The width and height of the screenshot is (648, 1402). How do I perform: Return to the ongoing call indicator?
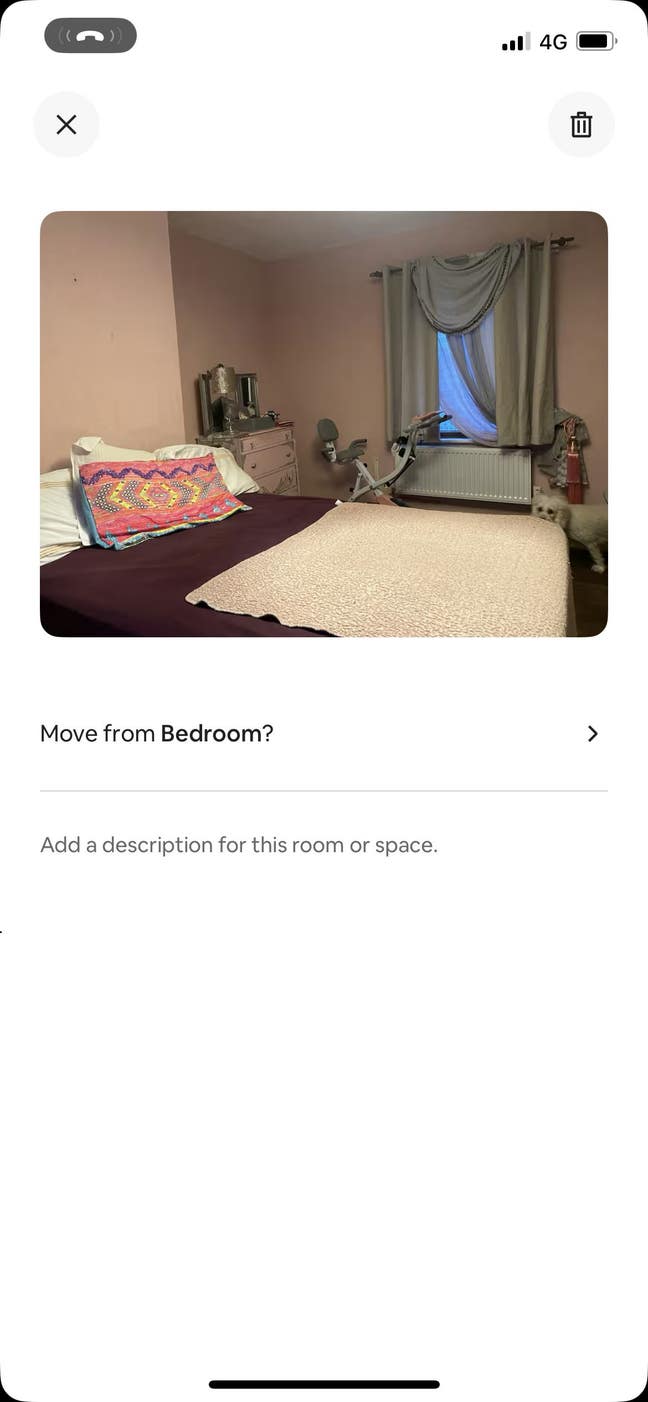(x=90, y=36)
